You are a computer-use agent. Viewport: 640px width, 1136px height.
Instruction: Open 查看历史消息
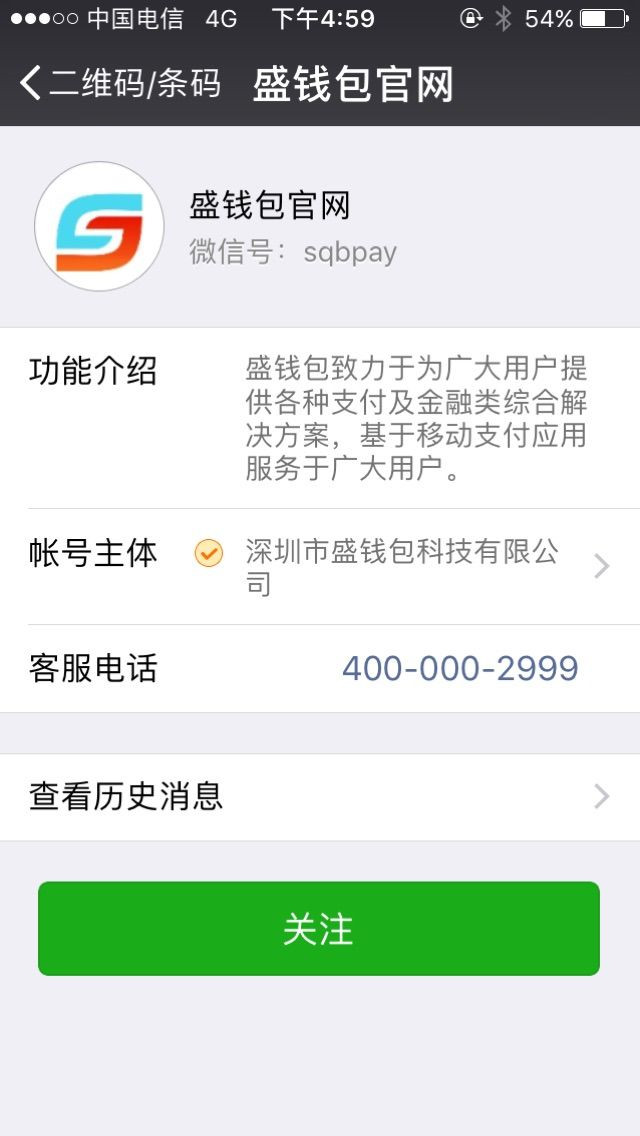pyautogui.click(x=319, y=797)
